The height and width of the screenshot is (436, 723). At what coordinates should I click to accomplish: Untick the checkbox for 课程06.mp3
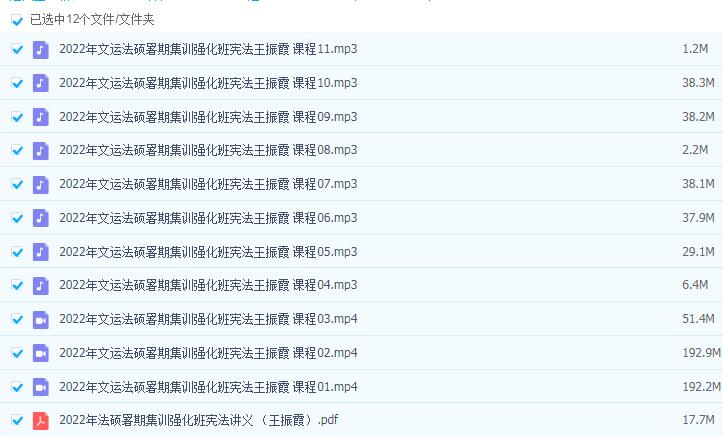tap(17, 218)
